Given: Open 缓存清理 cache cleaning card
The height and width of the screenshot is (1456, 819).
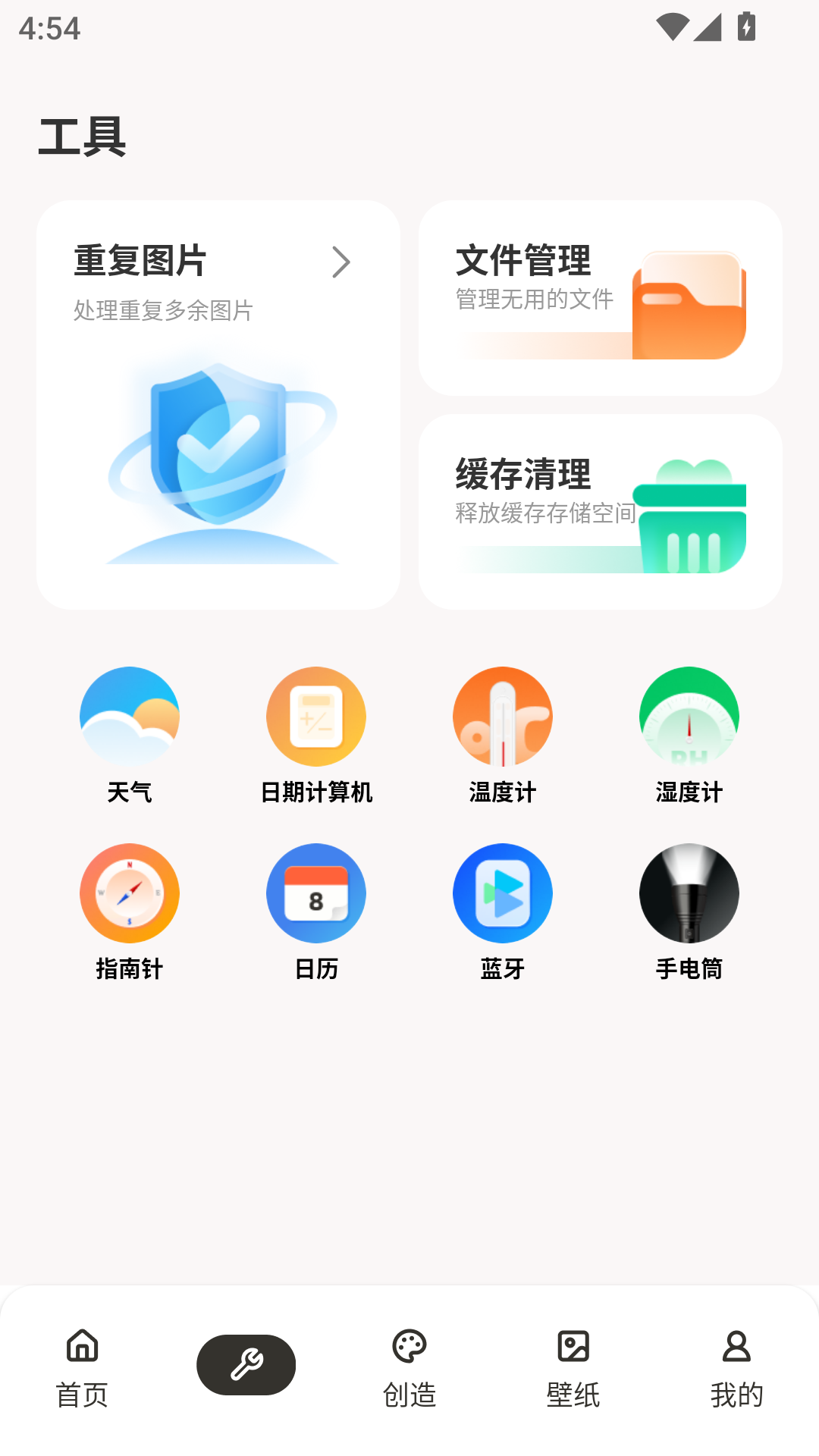Looking at the screenshot, I should (600, 512).
